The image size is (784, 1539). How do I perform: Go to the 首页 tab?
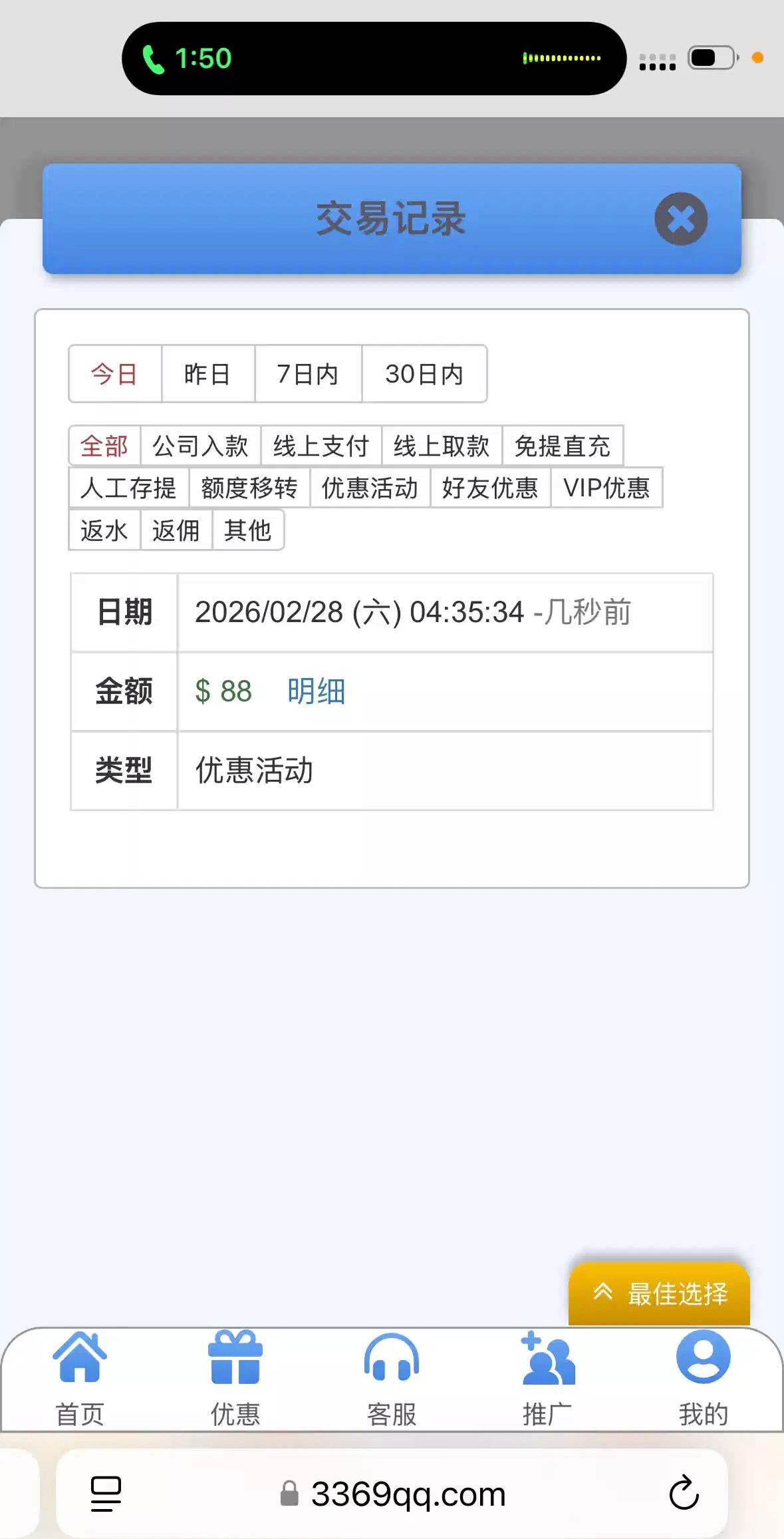pyautogui.click(x=80, y=1379)
